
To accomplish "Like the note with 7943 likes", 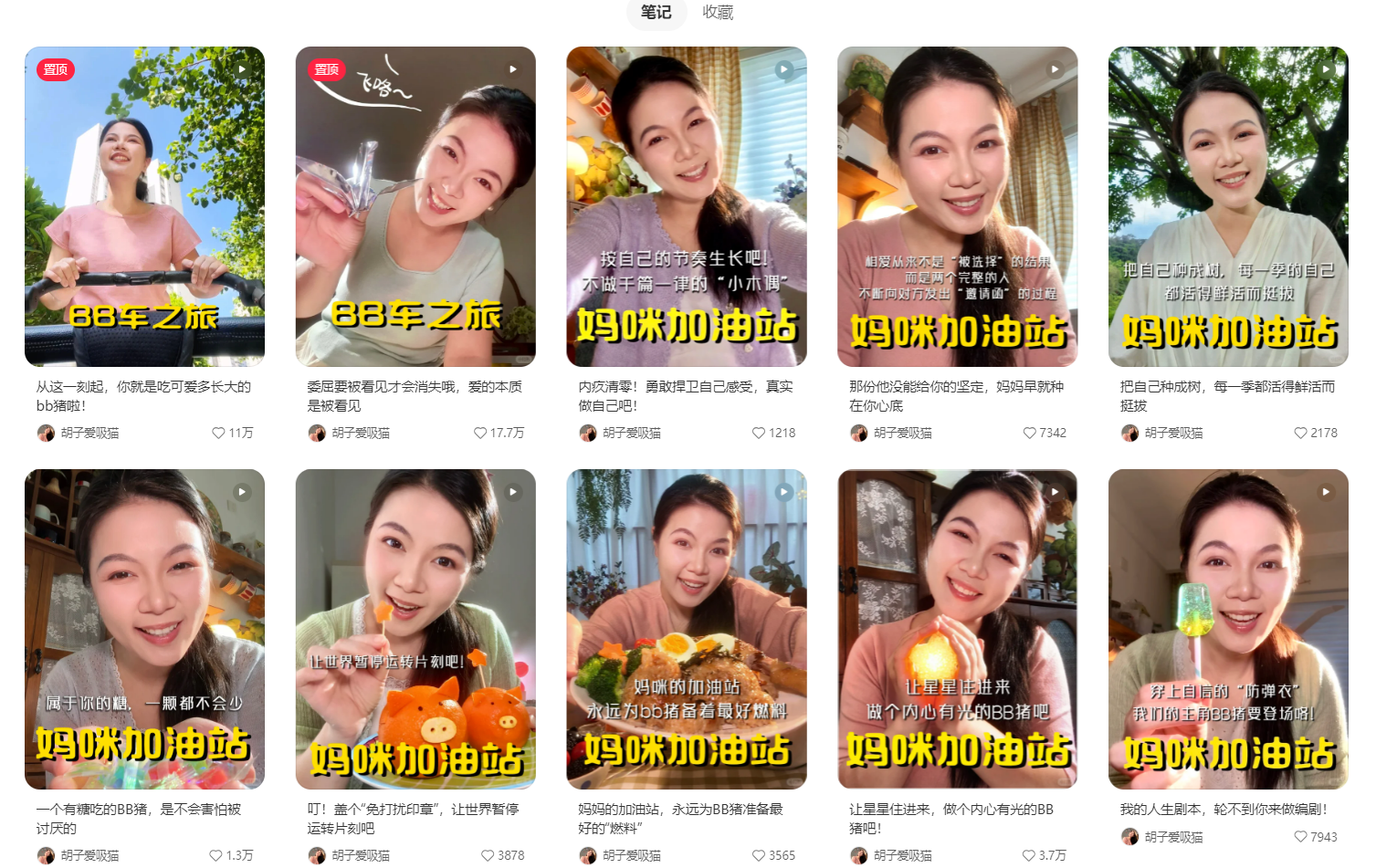I will pos(1300,836).
